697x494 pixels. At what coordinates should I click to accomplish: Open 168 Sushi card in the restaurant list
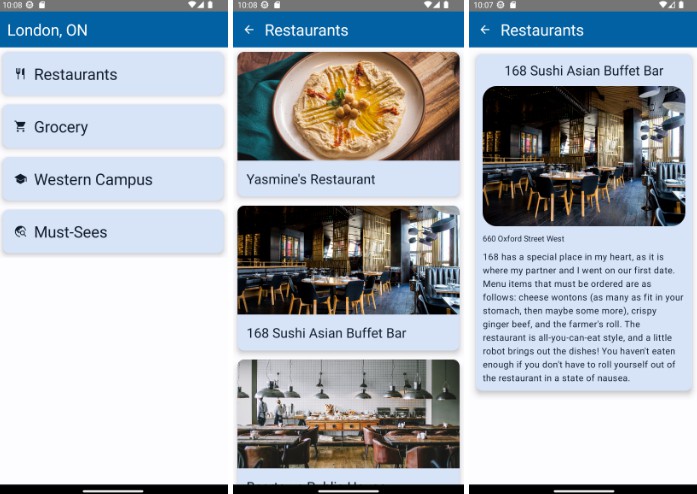[348, 278]
